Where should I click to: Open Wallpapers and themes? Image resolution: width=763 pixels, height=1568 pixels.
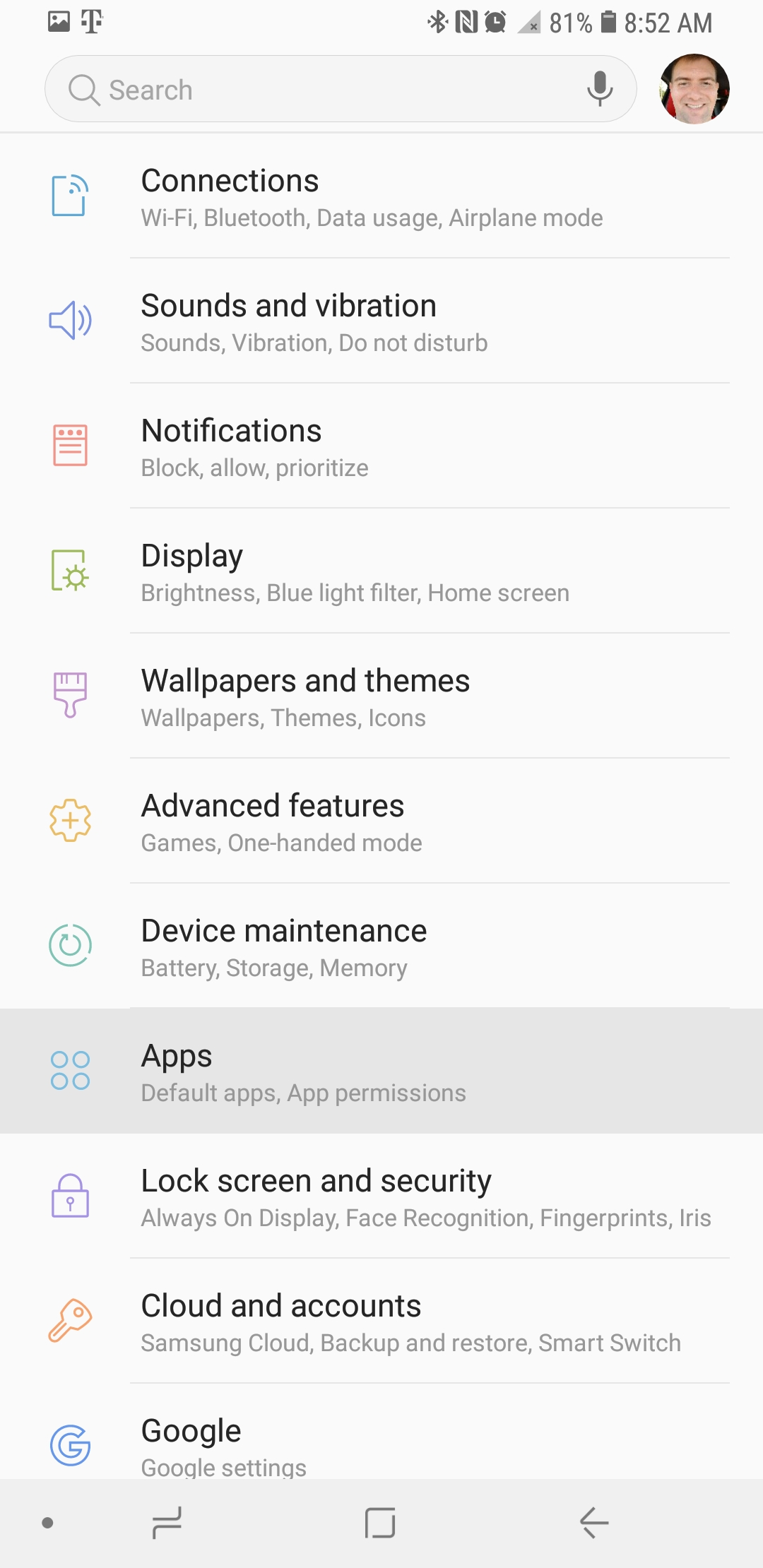381,697
